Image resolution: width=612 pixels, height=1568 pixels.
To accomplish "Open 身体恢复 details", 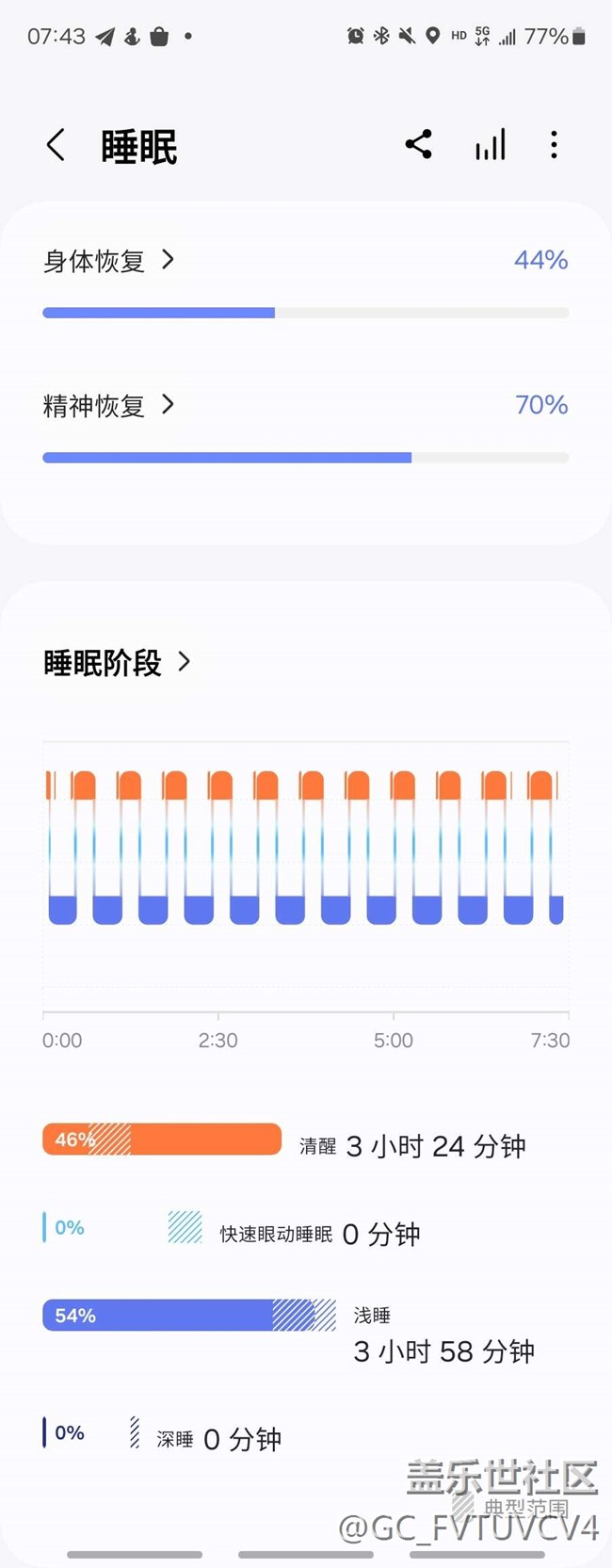I will tap(109, 260).
